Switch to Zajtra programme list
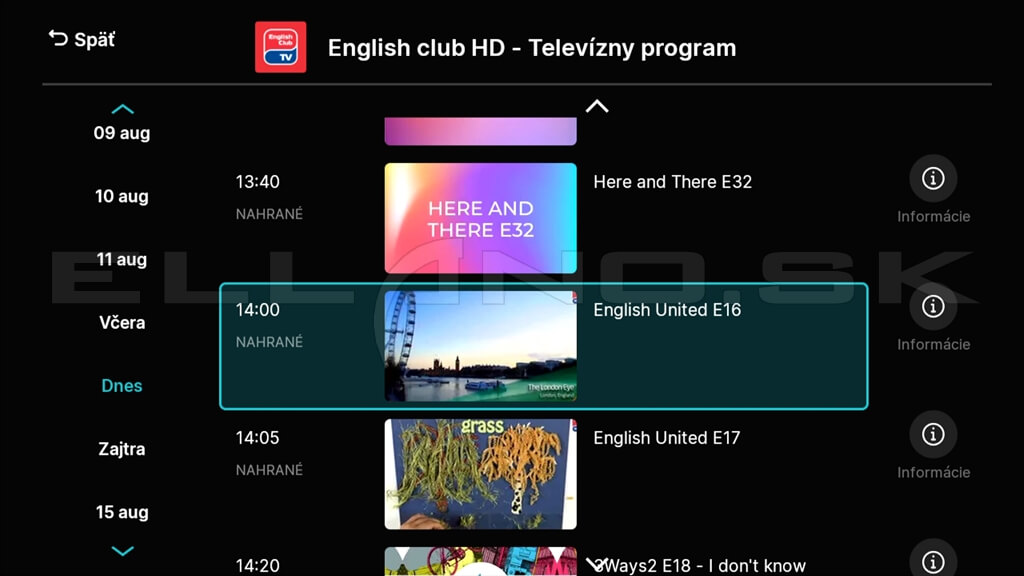Screen dimensions: 1024x576 tap(122, 448)
